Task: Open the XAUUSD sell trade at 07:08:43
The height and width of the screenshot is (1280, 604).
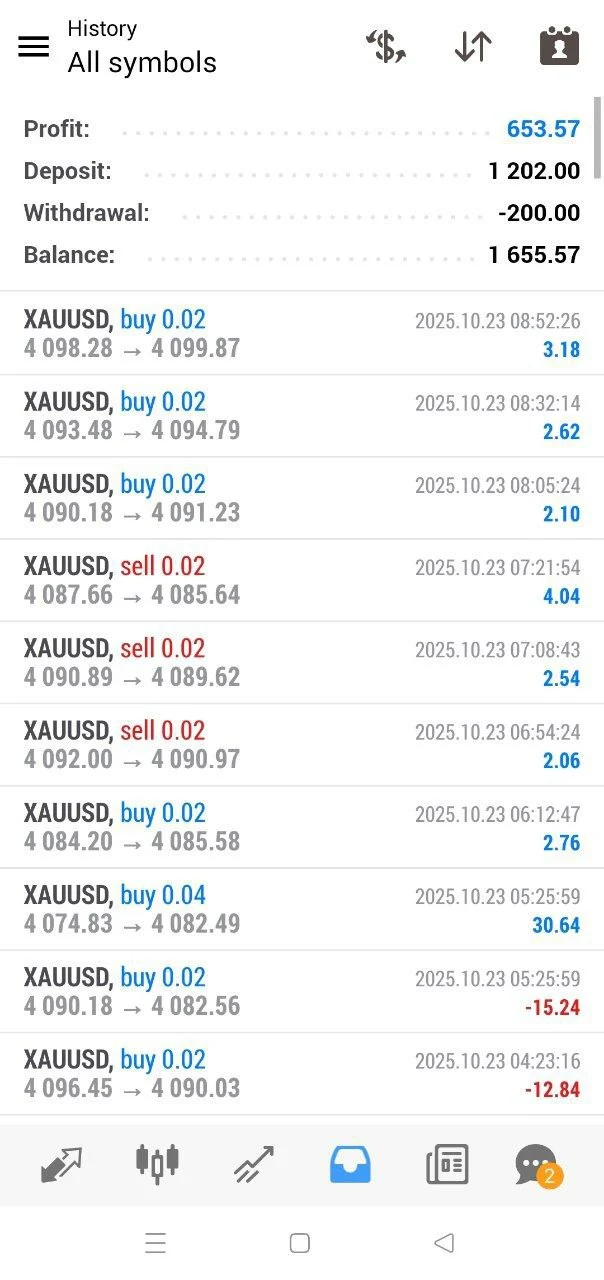Action: point(301,662)
